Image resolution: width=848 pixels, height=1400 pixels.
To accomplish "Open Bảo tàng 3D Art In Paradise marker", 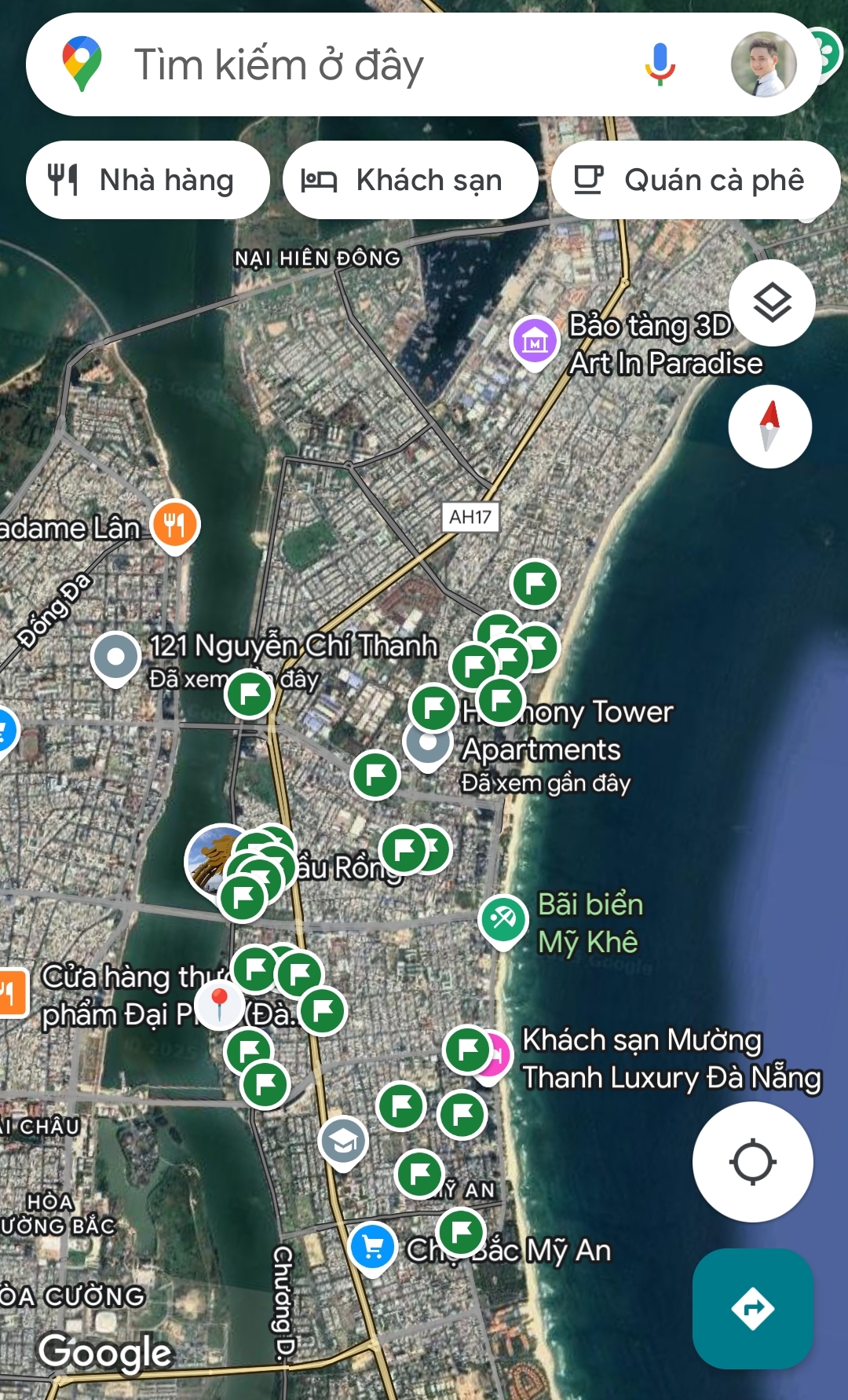I will coord(534,343).
